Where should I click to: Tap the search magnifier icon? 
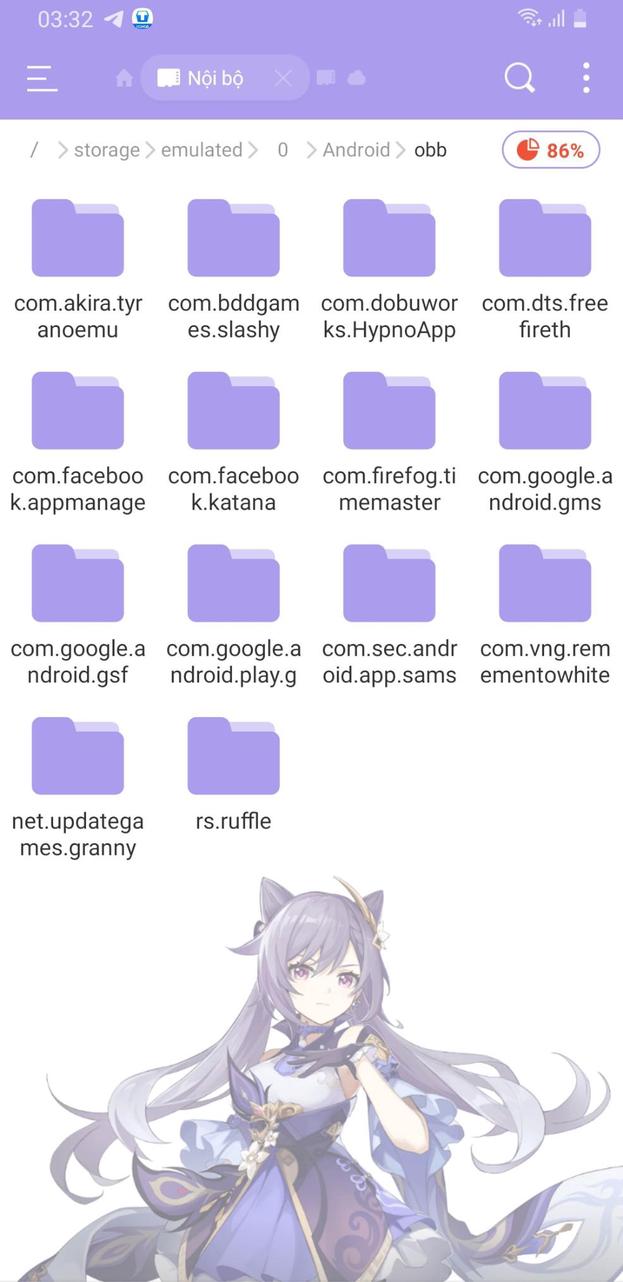519,78
